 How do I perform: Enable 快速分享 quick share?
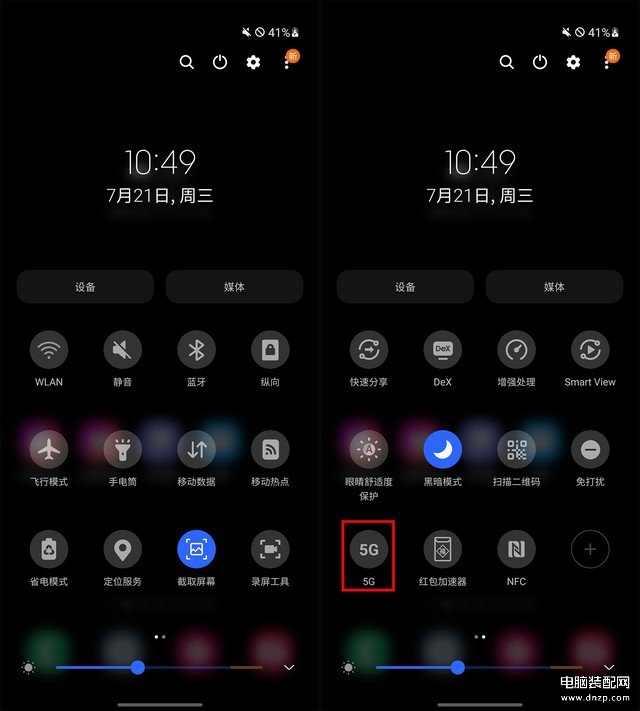coord(368,350)
